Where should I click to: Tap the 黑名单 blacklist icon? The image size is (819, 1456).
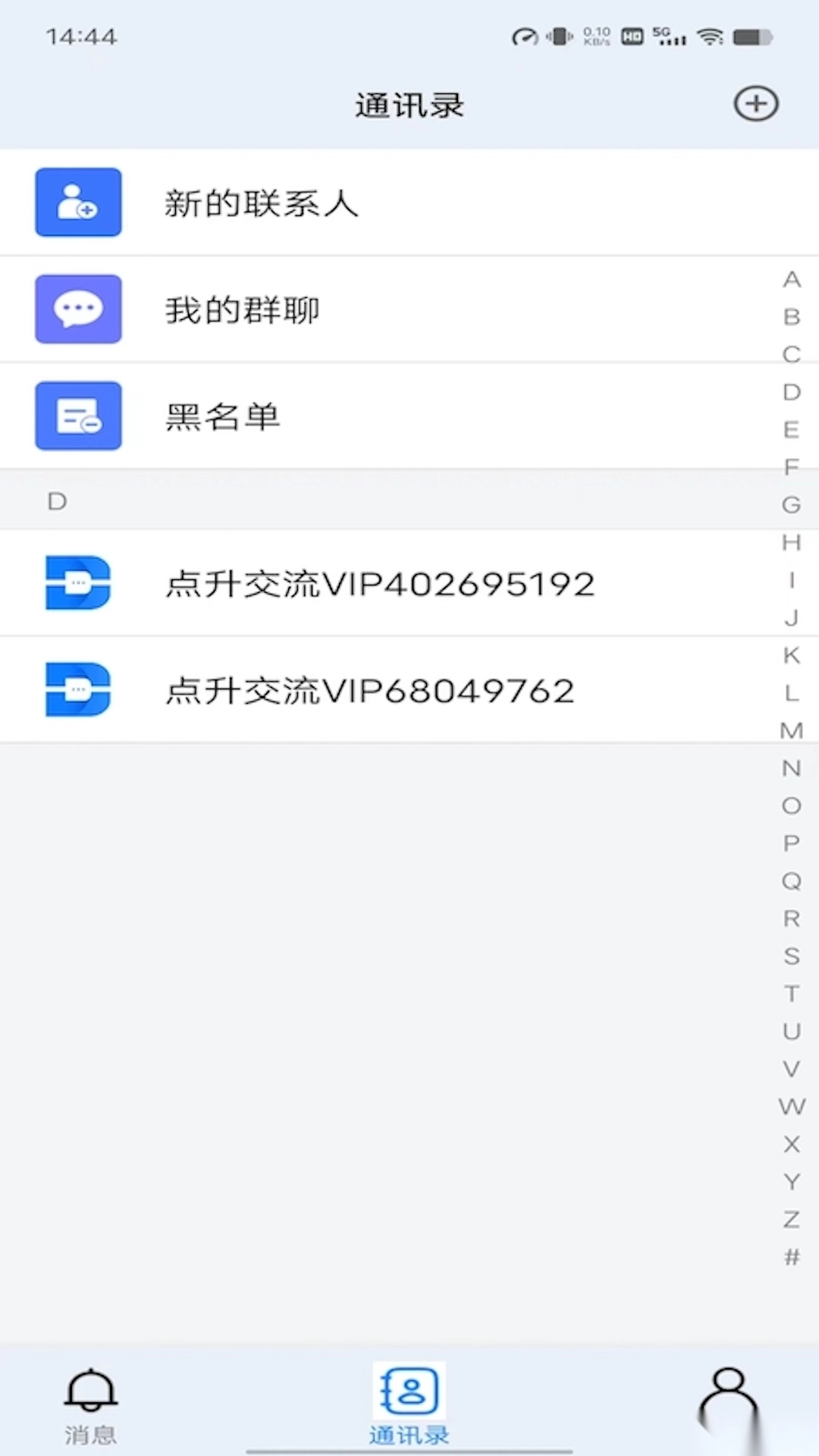[x=78, y=416]
